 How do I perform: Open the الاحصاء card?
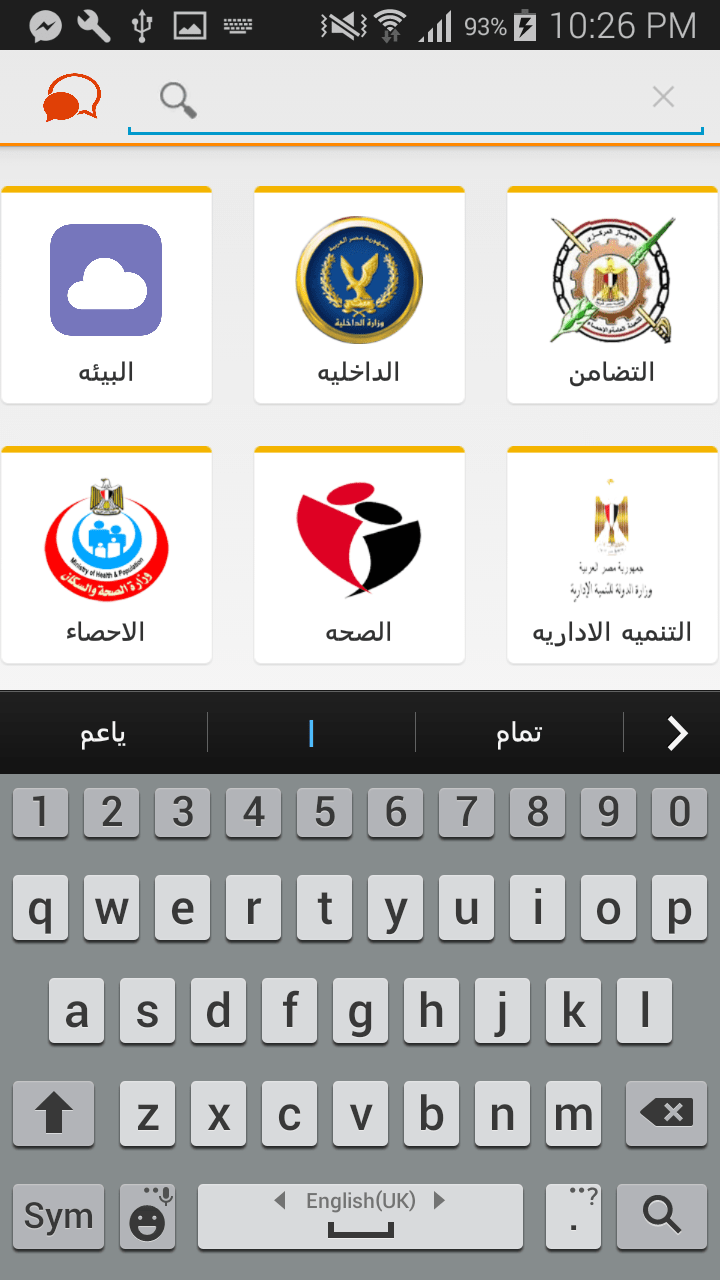click(x=106, y=556)
